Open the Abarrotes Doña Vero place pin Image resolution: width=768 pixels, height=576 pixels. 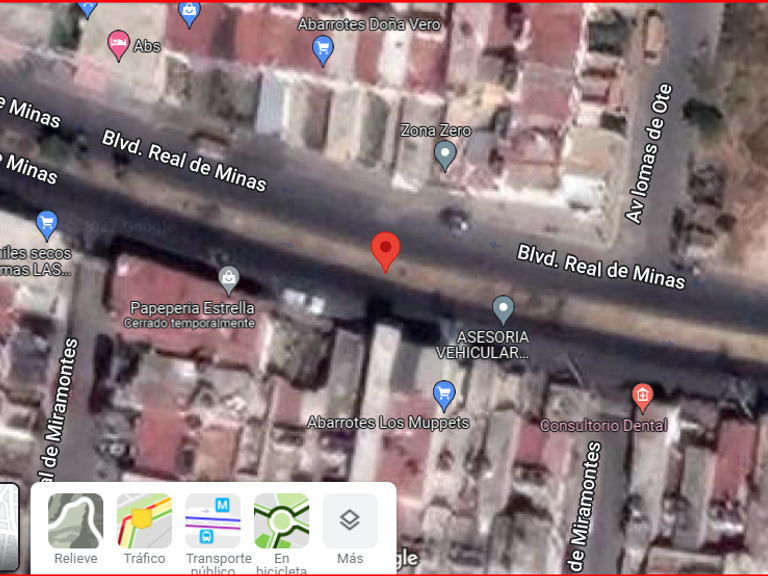[323, 50]
